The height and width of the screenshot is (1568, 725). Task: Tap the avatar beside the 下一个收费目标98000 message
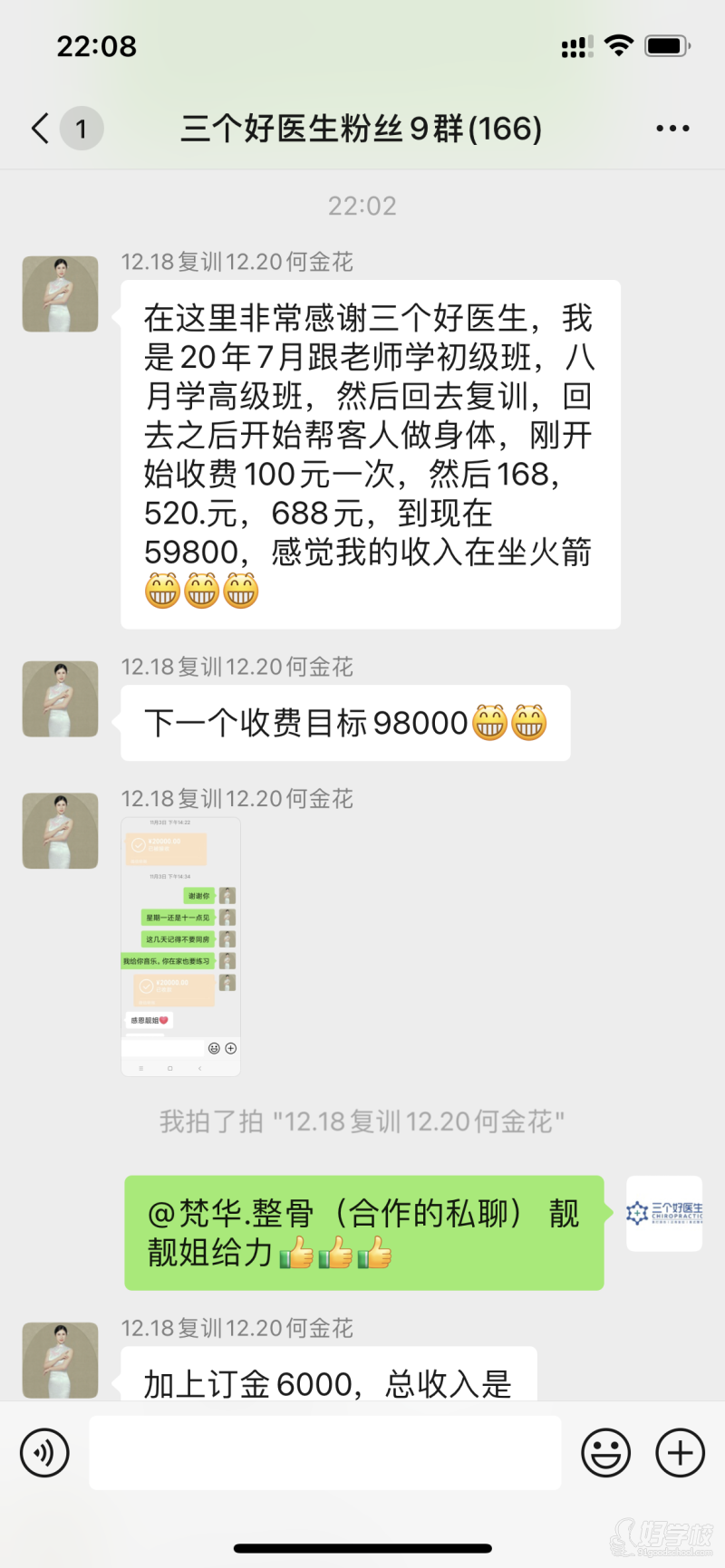point(60,698)
